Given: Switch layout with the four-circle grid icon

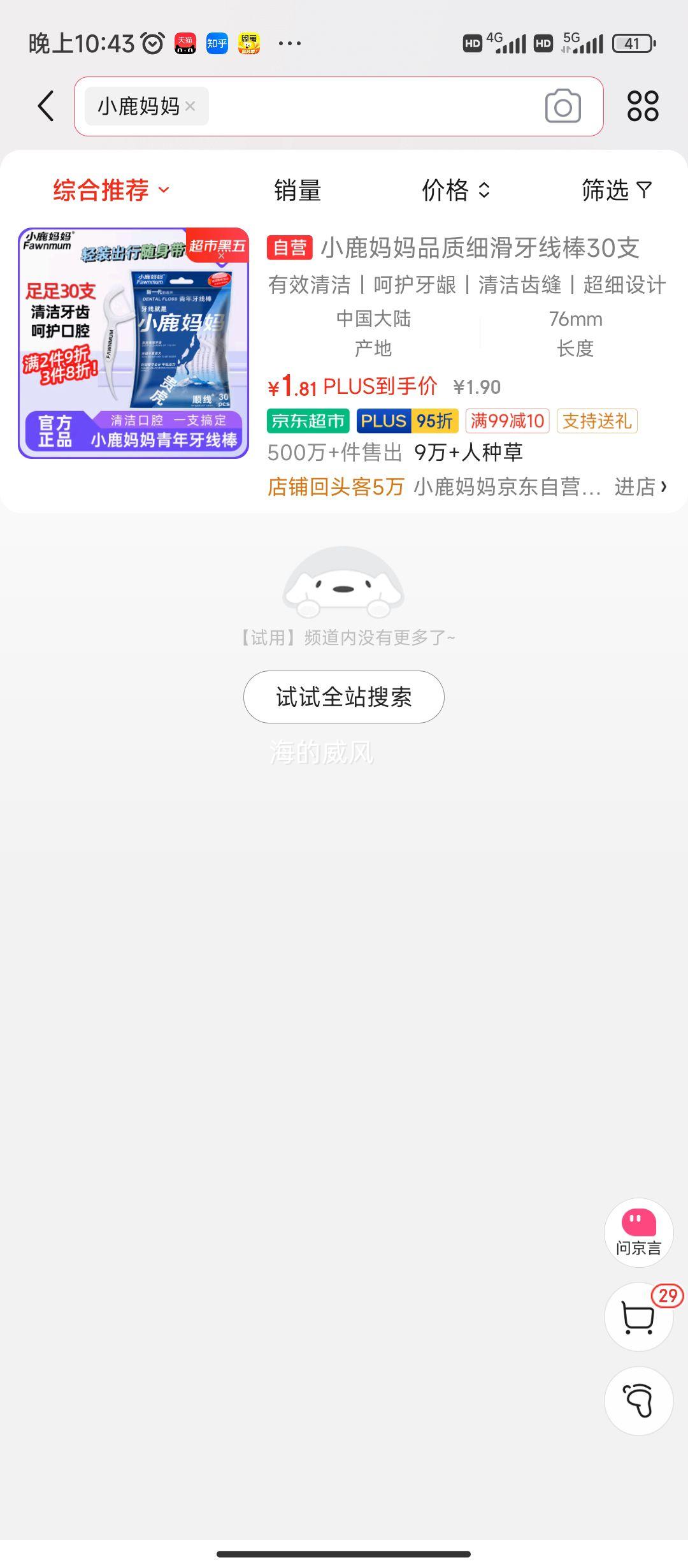Looking at the screenshot, I should [643, 106].
